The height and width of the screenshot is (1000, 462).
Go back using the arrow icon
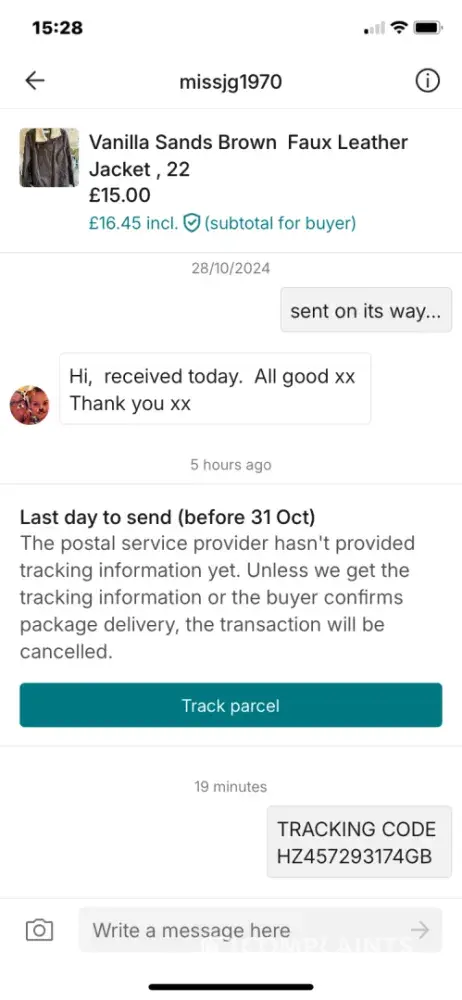(x=34, y=81)
